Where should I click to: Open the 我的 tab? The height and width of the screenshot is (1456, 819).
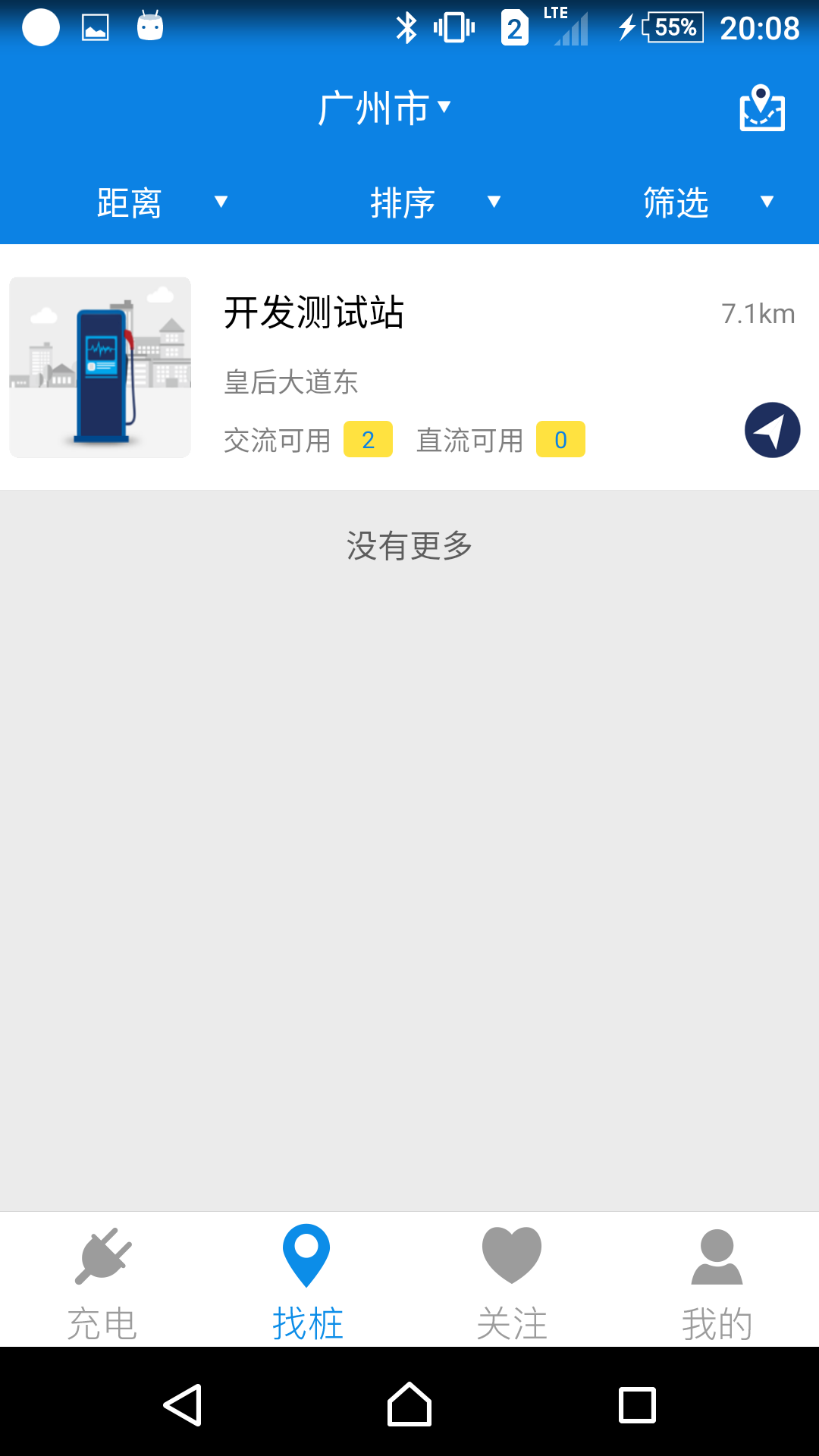[717, 1280]
